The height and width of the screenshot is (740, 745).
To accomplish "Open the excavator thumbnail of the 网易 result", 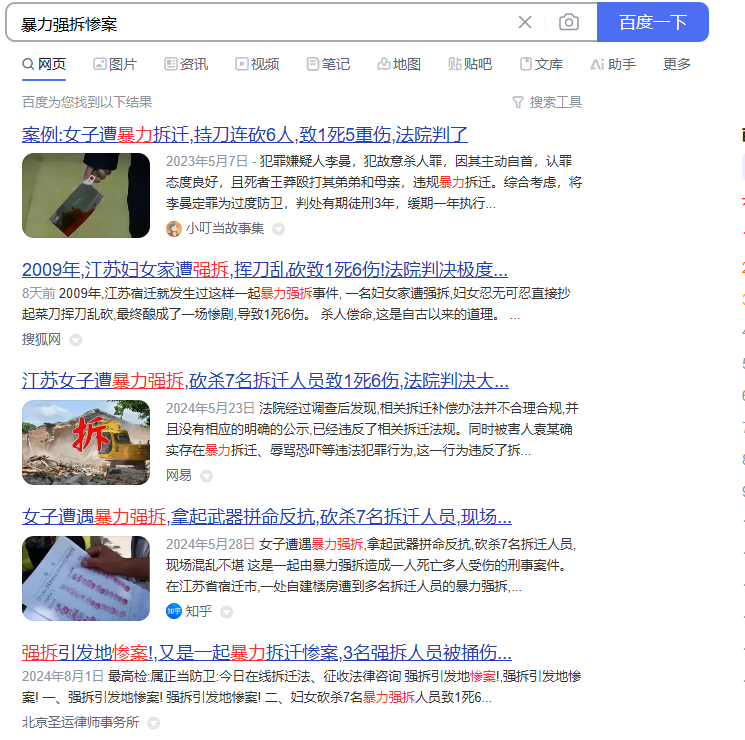I will 86,443.
